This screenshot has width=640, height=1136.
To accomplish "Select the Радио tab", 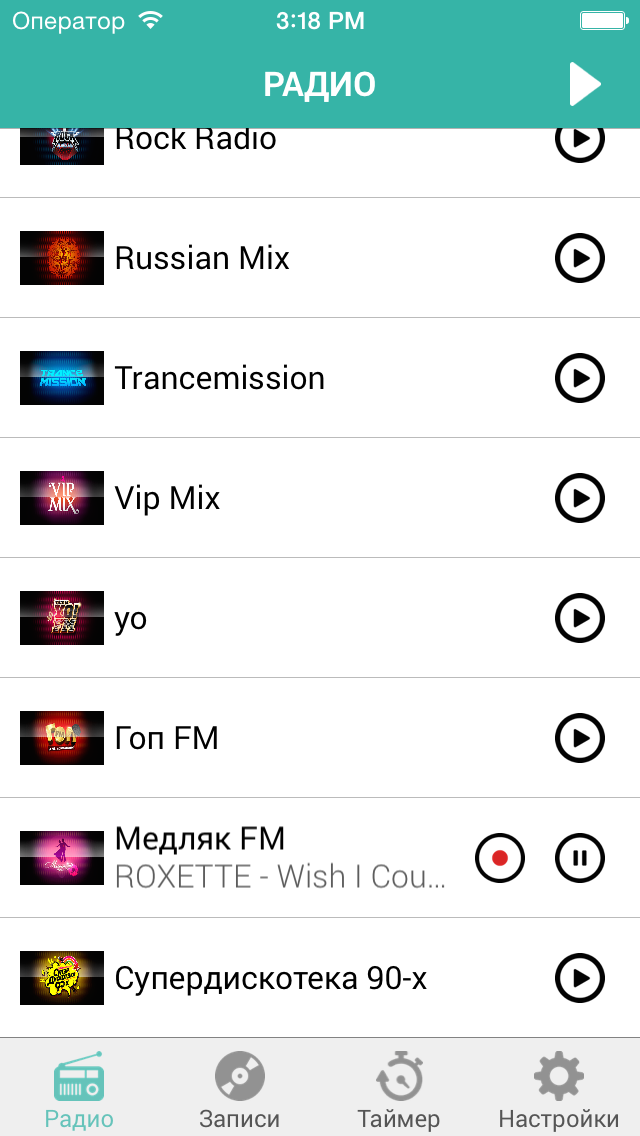I will pyautogui.click(x=79, y=1088).
